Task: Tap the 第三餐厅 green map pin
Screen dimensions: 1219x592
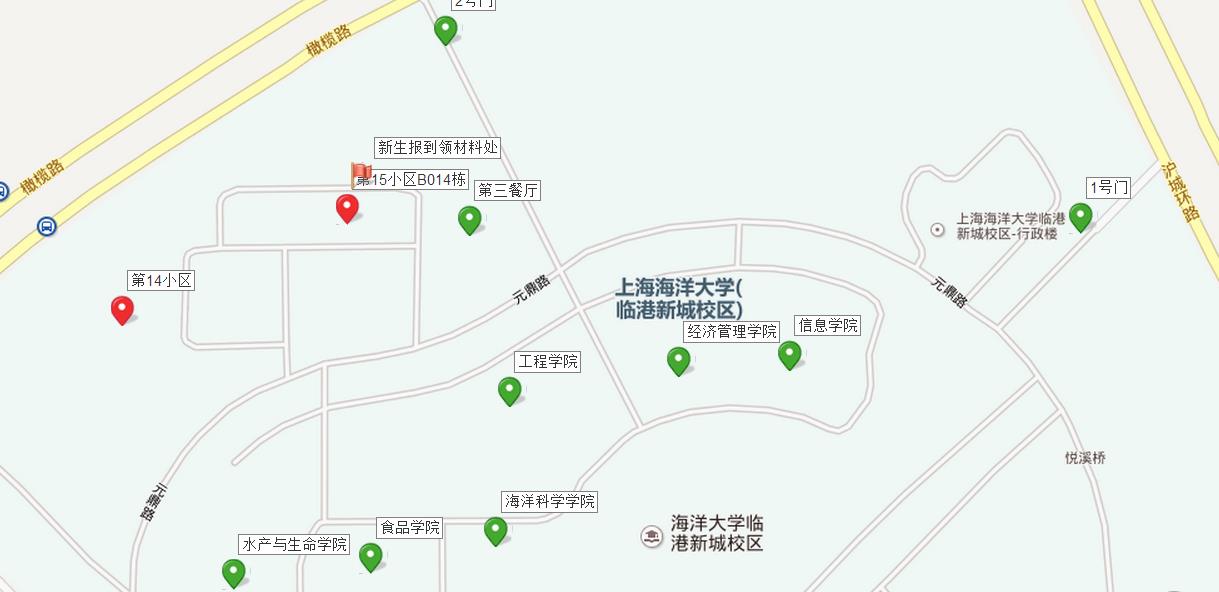Action: point(469,218)
